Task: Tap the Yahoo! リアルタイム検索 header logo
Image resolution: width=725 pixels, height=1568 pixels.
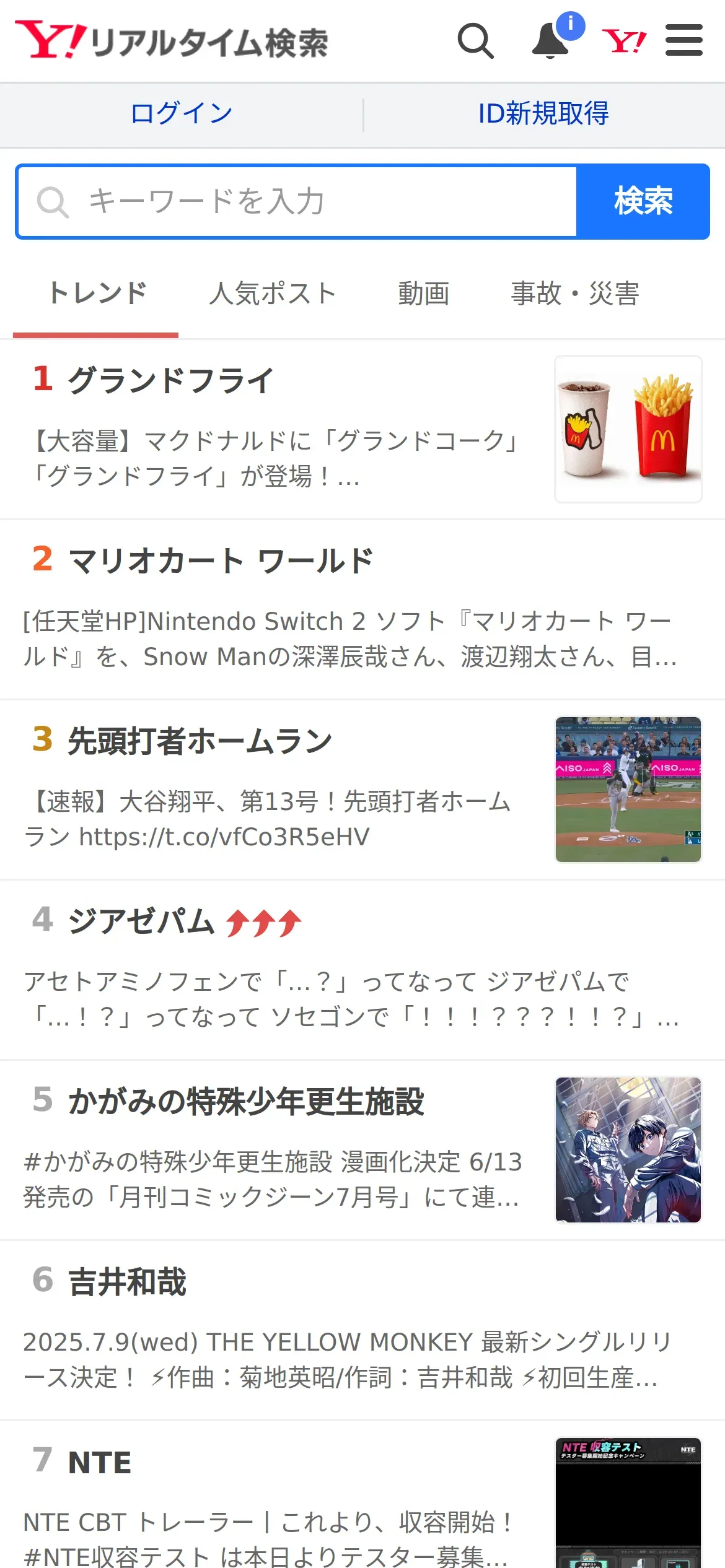Action: tap(172, 41)
